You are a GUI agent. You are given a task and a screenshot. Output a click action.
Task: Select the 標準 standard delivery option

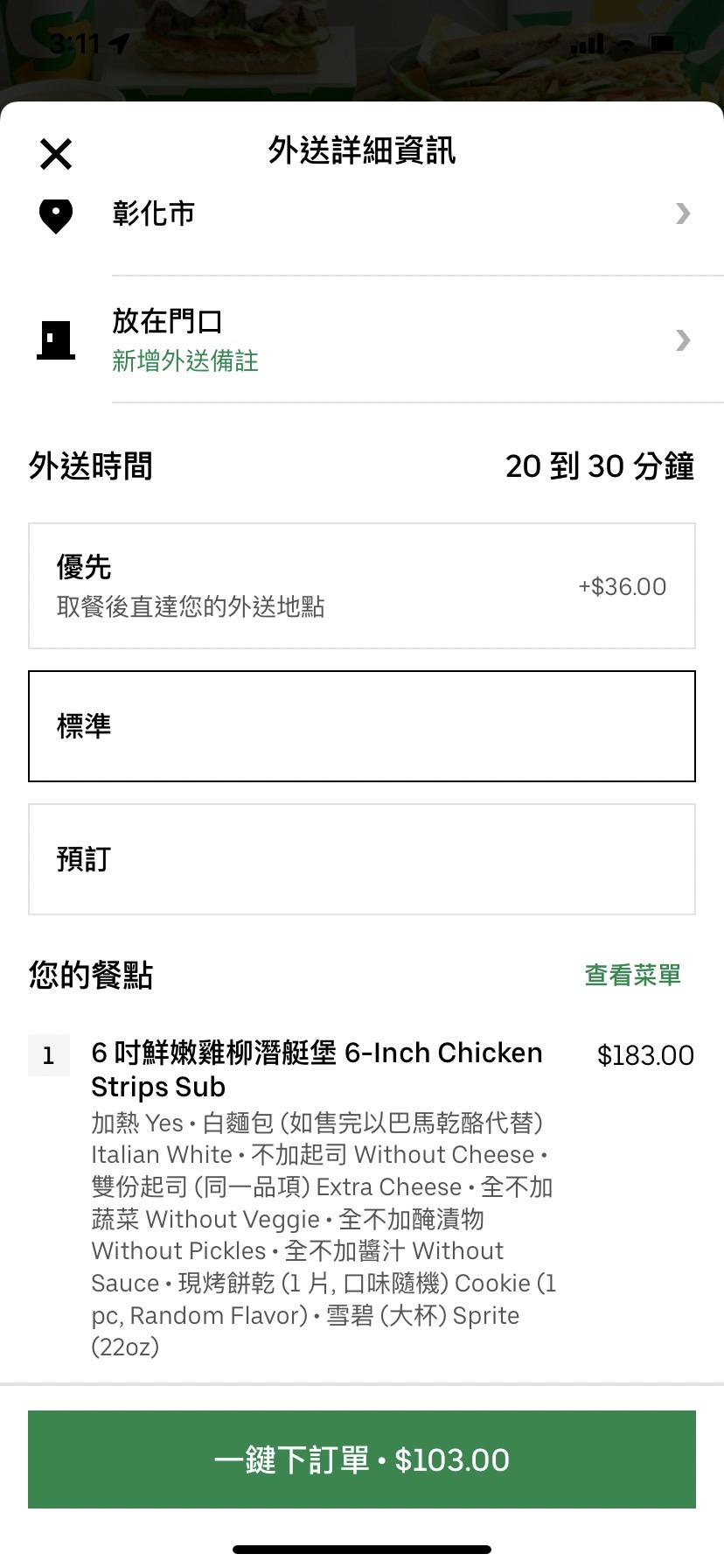[362, 725]
